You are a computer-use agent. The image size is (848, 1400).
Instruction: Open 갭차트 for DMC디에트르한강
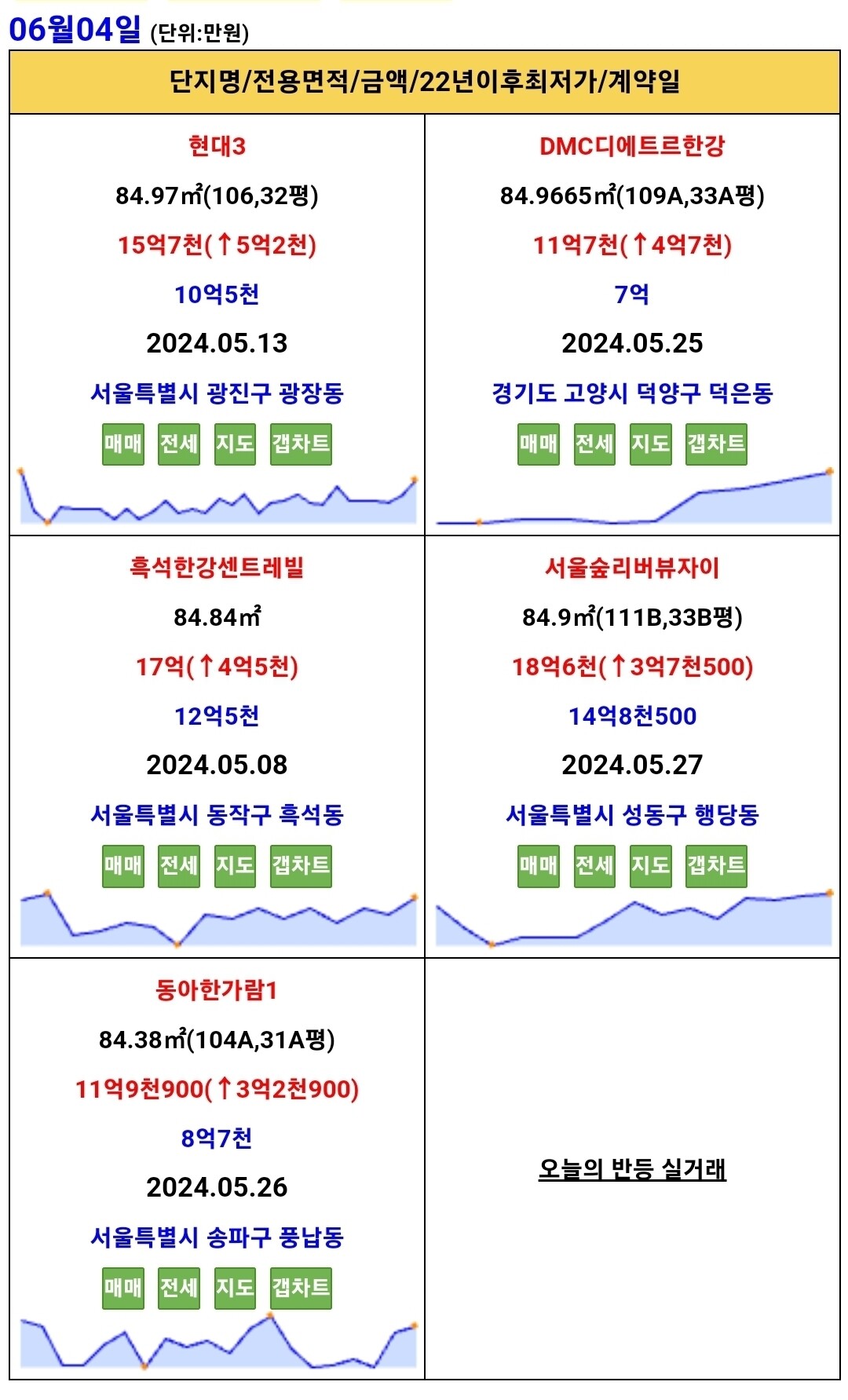[716, 444]
